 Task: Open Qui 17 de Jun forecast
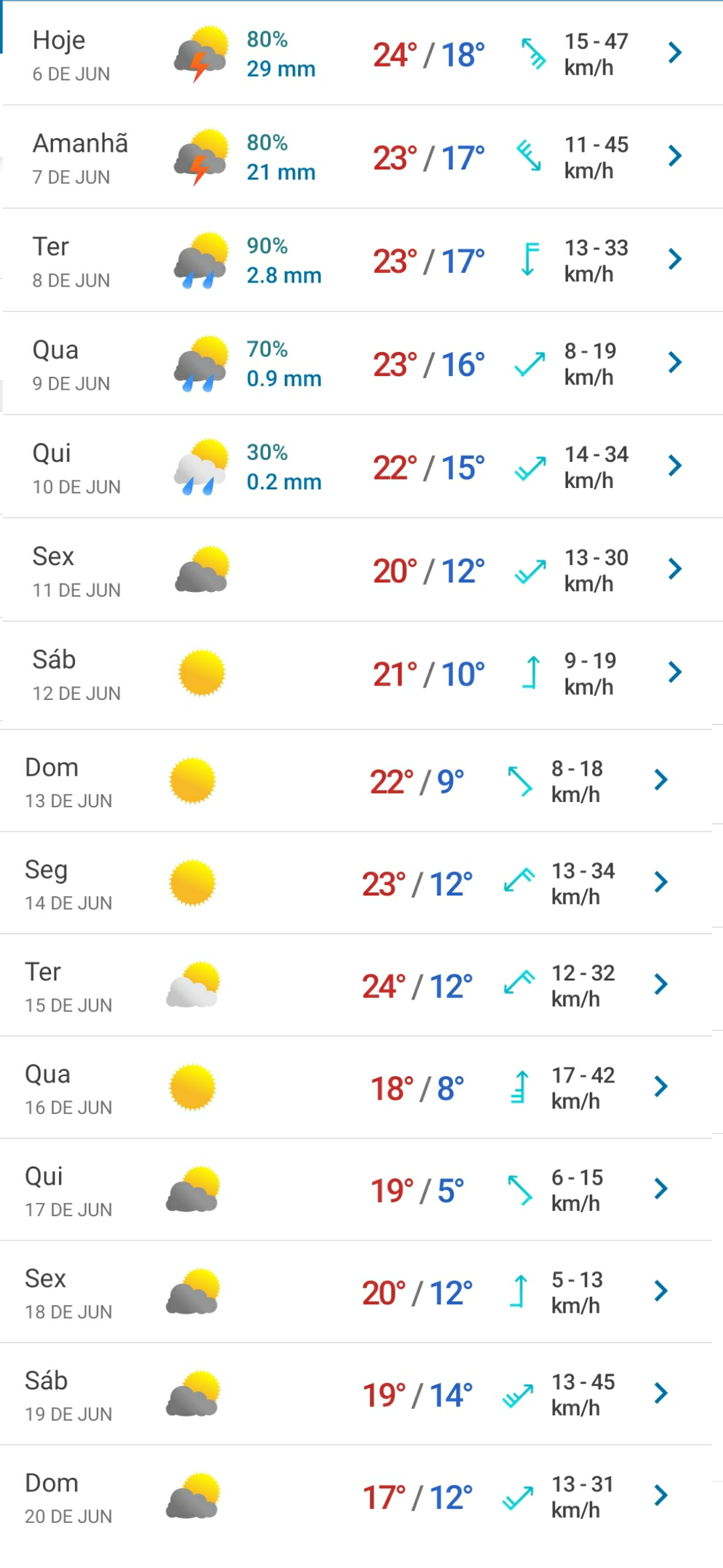click(356, 1190)
